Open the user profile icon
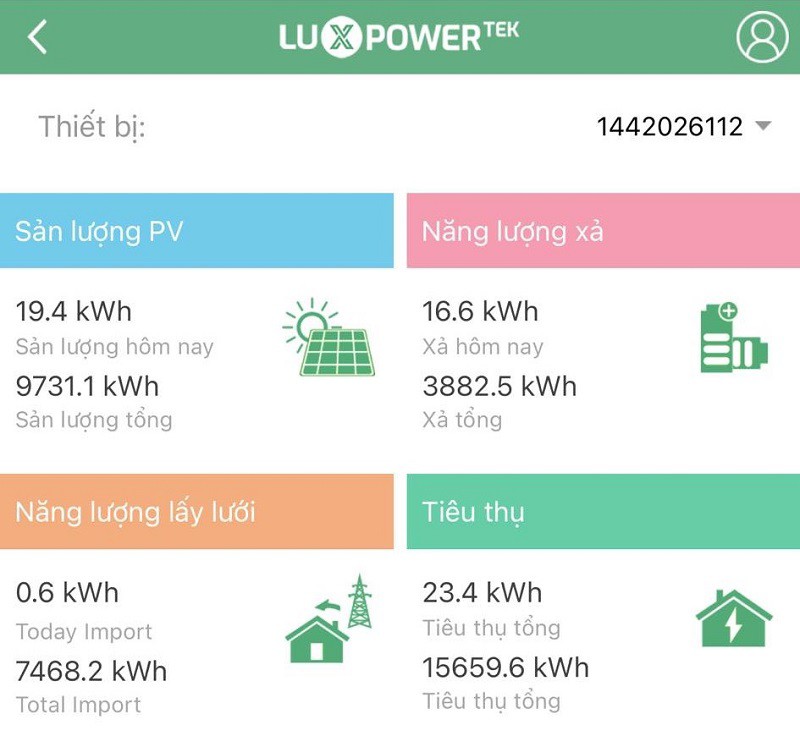 tap(762, 37)
